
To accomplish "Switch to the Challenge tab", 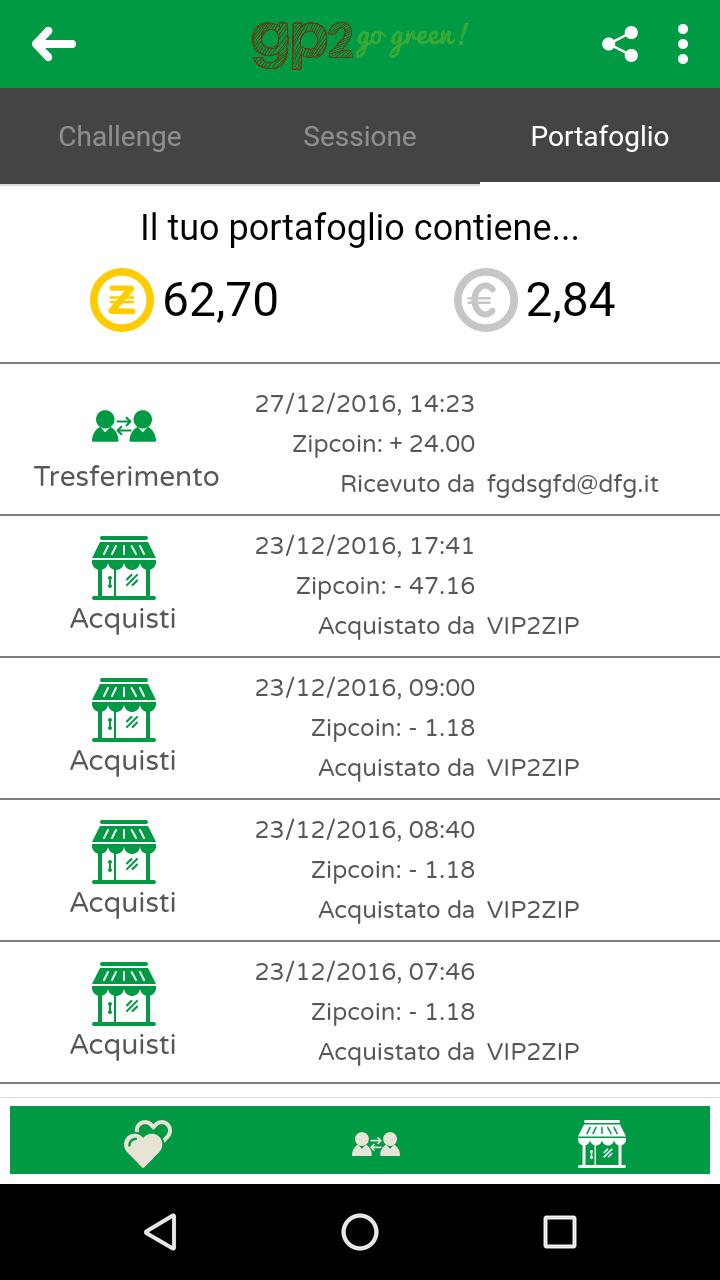I will tap(120, 136).
